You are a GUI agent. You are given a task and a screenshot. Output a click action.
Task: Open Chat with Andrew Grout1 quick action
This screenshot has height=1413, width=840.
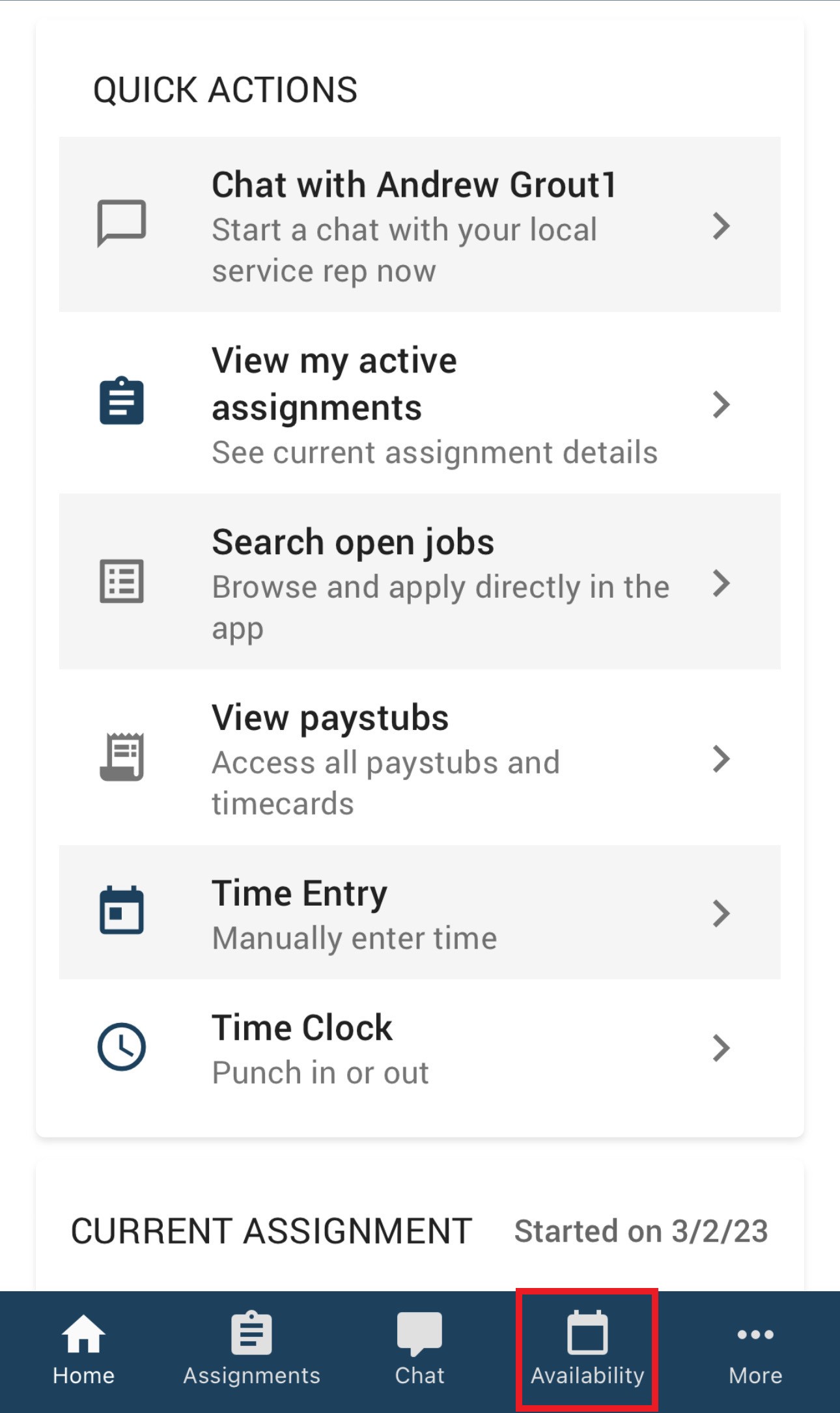click(x=419, y=225)
